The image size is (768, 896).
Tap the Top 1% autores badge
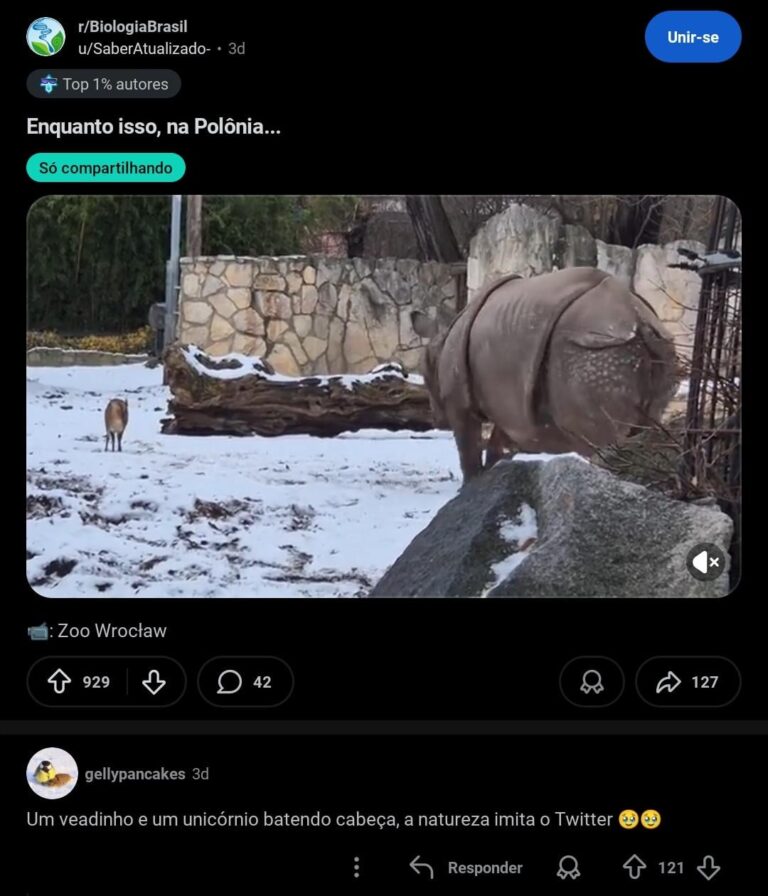(104, 84)
